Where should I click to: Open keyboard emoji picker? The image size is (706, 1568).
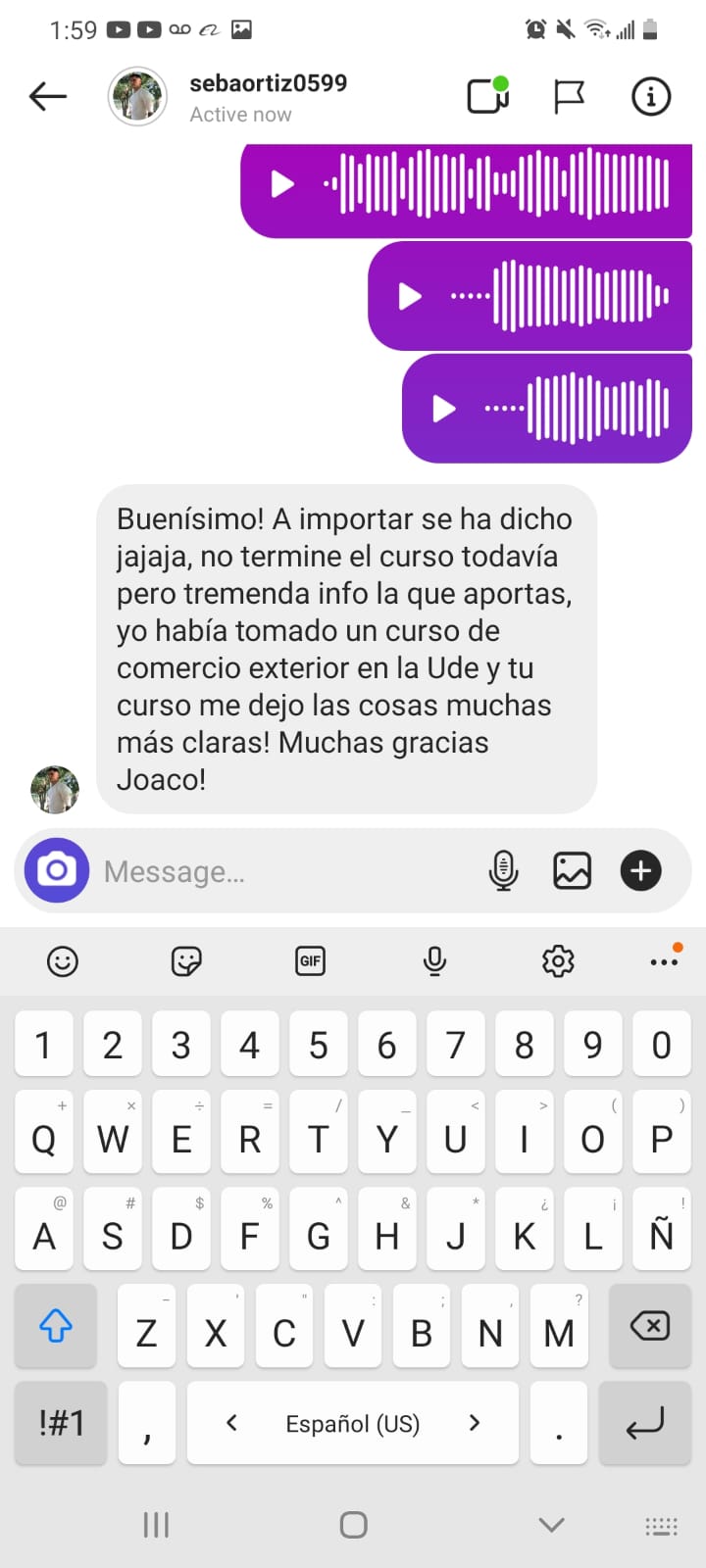[x=63, y=961]
